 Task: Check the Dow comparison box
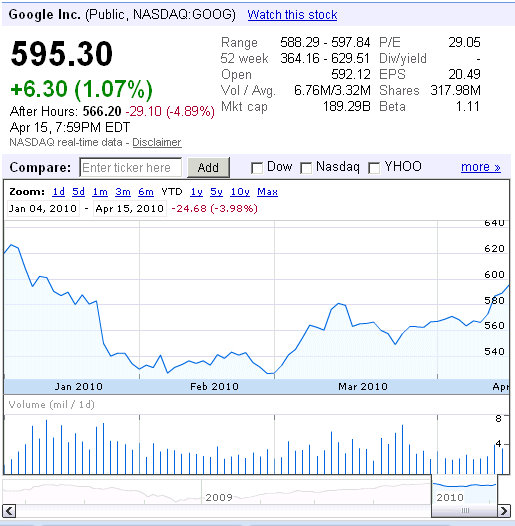click(257, 168)
